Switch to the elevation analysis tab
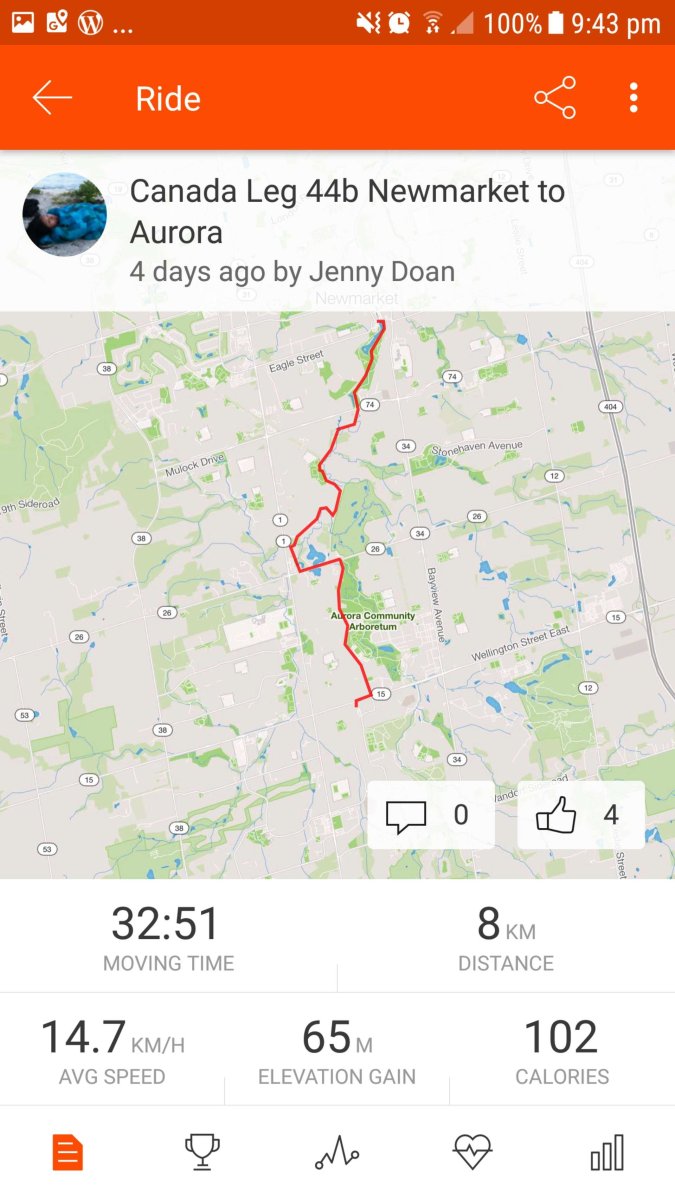 (337, 1153)
